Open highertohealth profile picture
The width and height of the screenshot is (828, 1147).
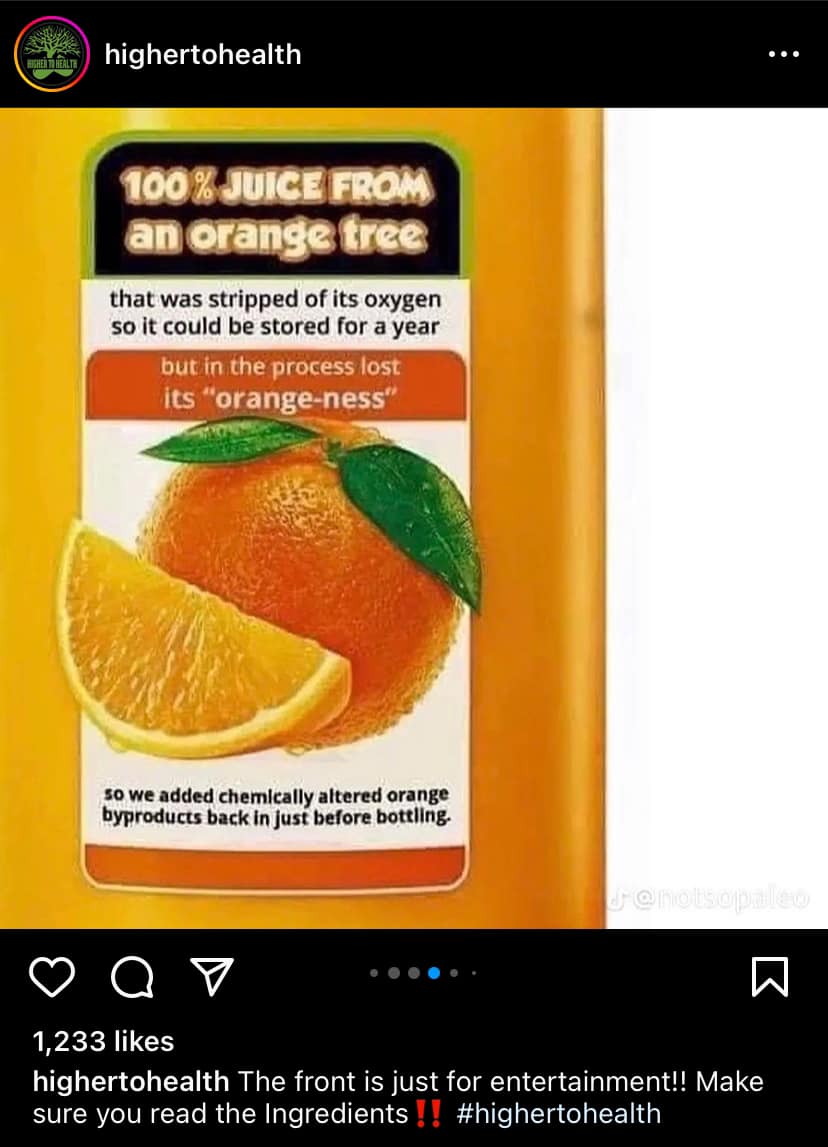51,54
